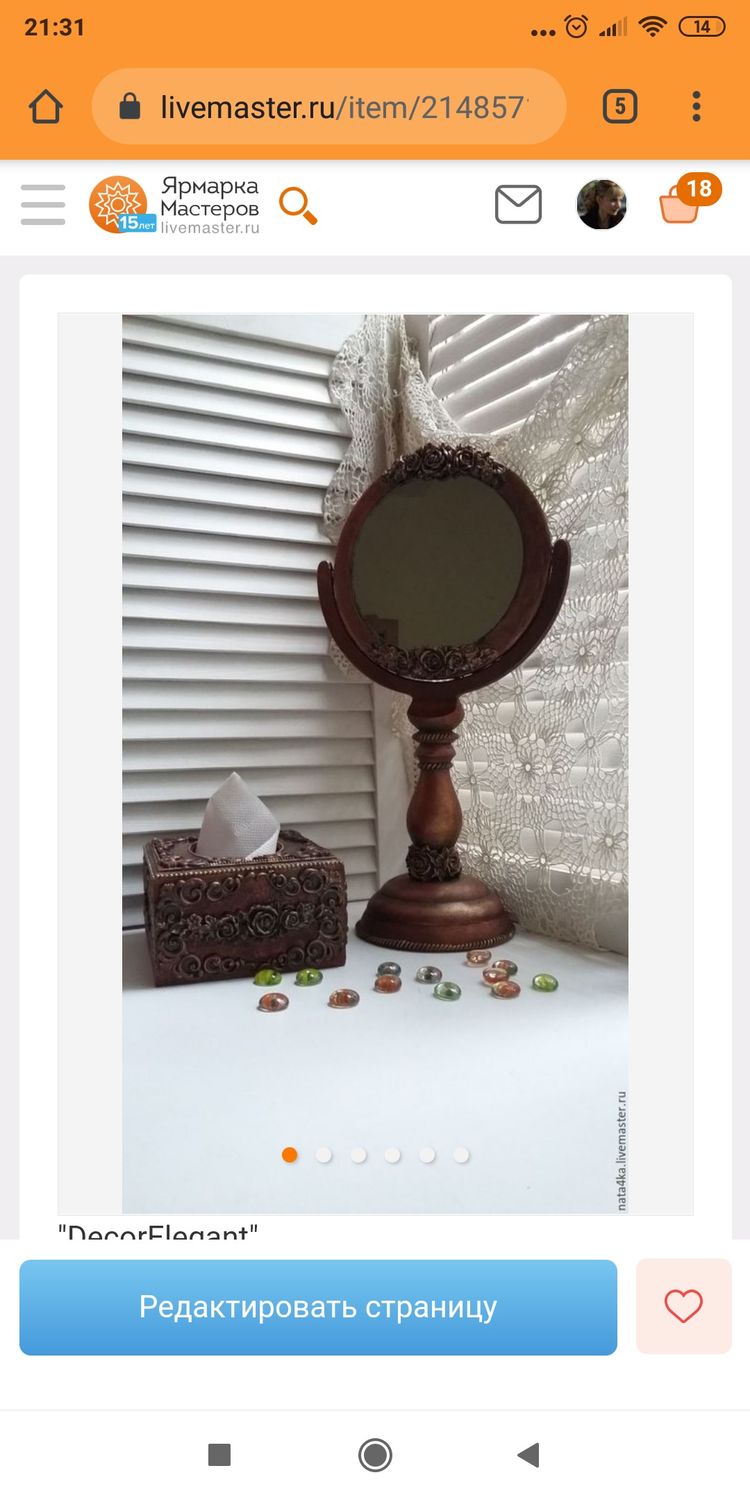Jump to the last photo dot
The width and height of the screenshot is (750, 1500).
tap(461, 1155)
